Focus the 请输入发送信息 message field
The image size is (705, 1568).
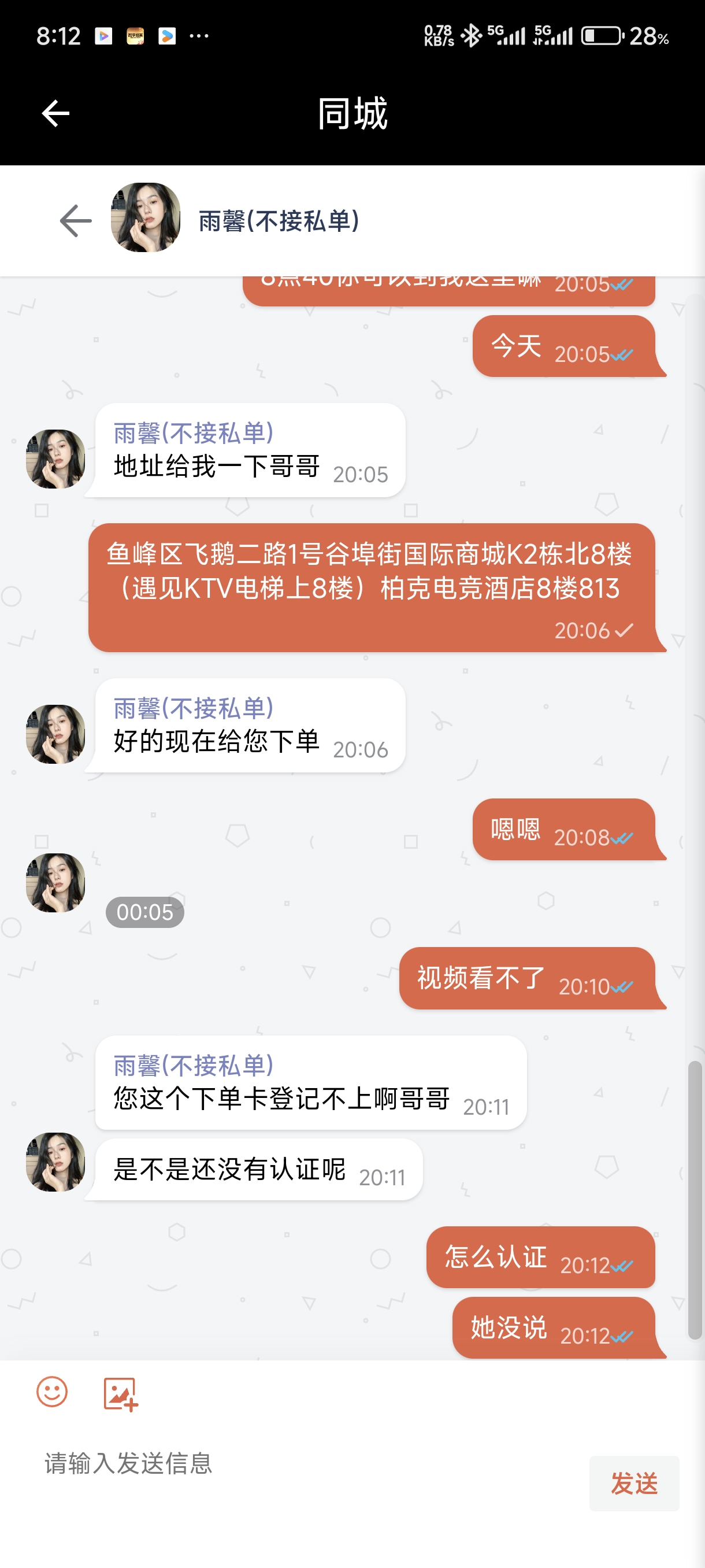coord(304,1464)
